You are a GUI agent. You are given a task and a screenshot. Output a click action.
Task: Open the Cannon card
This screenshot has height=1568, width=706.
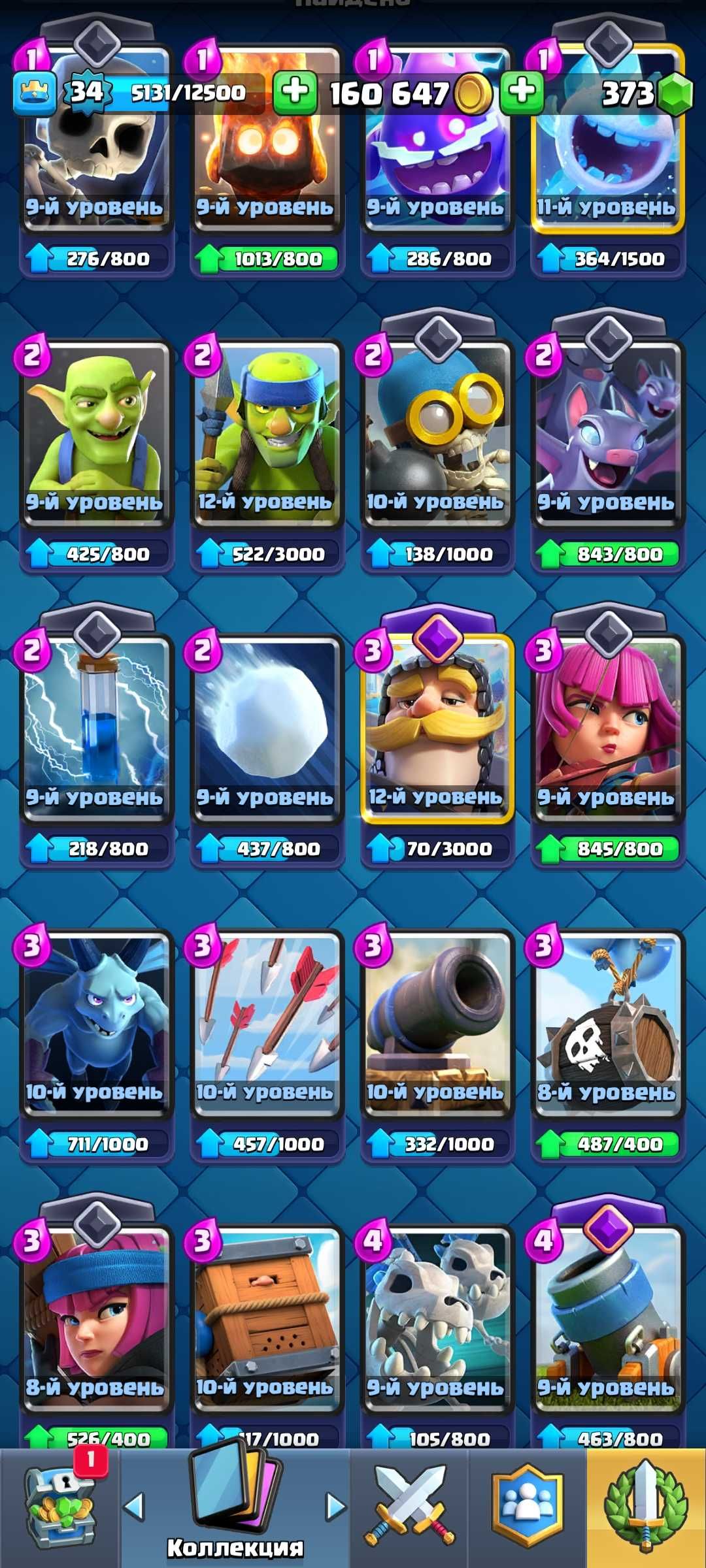[x=437, y=1024]
